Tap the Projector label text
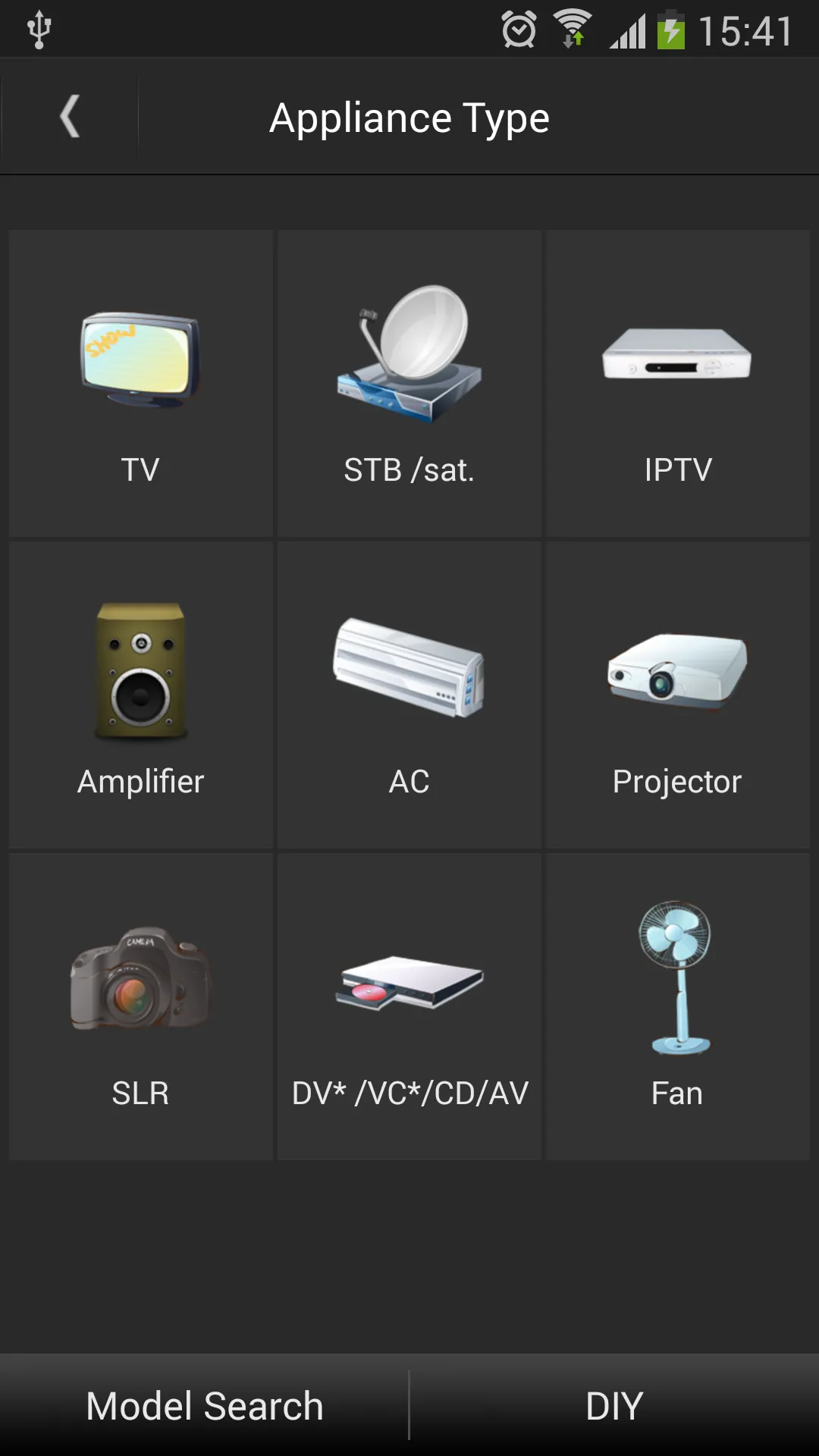The image size is (819, 1456). (x=677, y=781)
